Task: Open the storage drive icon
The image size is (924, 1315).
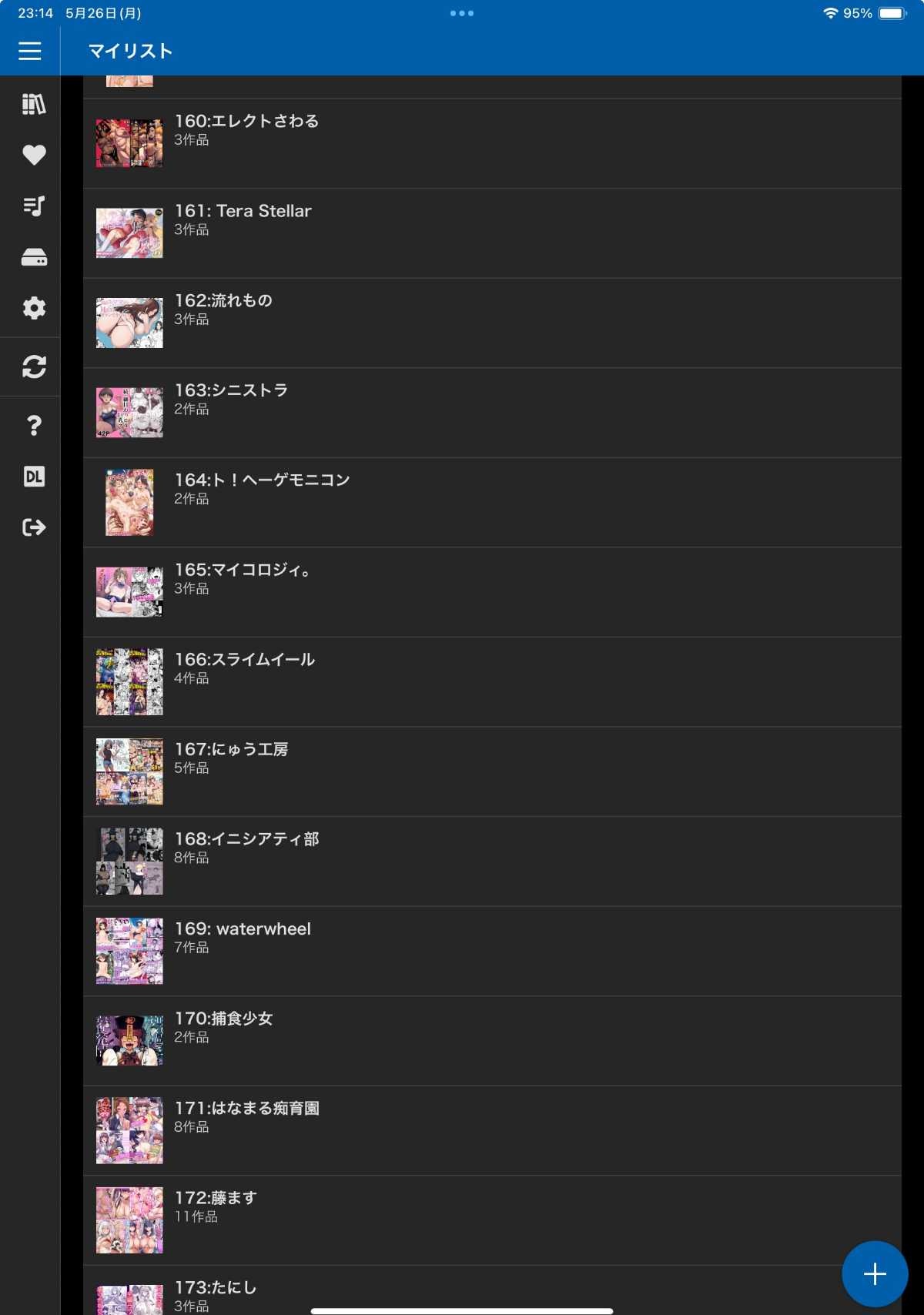Action: click(x=33, y=257)
